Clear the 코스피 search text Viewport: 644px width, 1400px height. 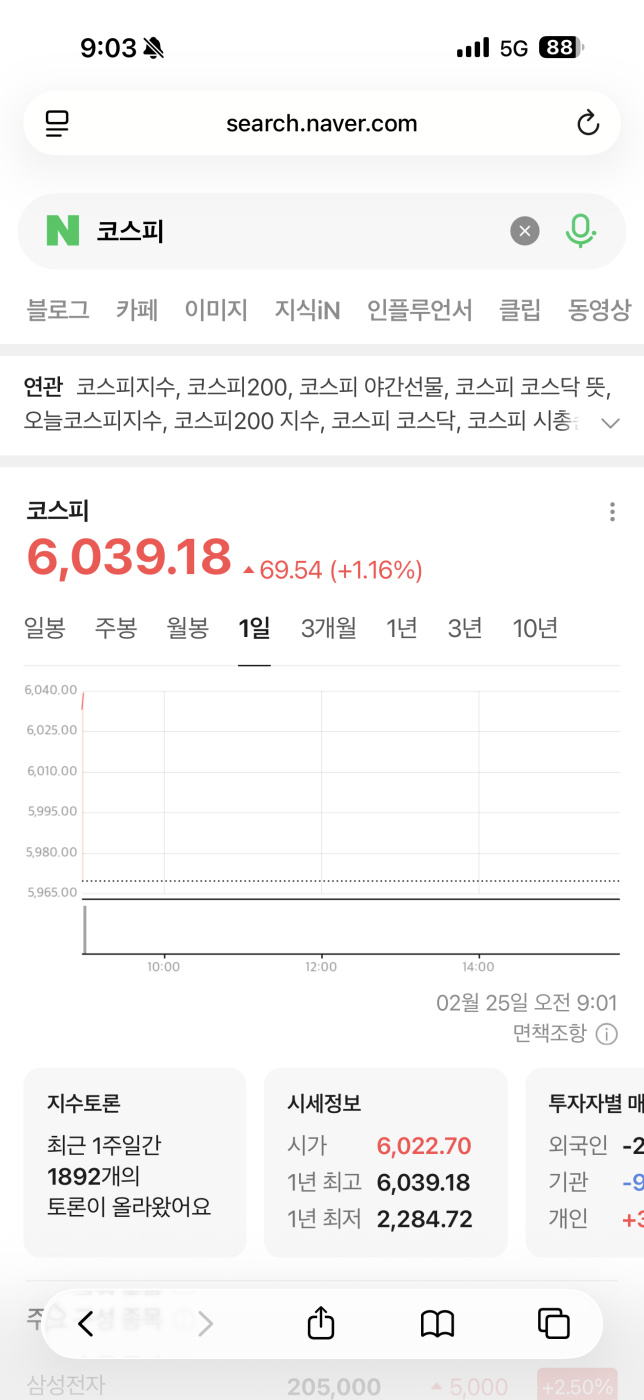tap(525, 231)
